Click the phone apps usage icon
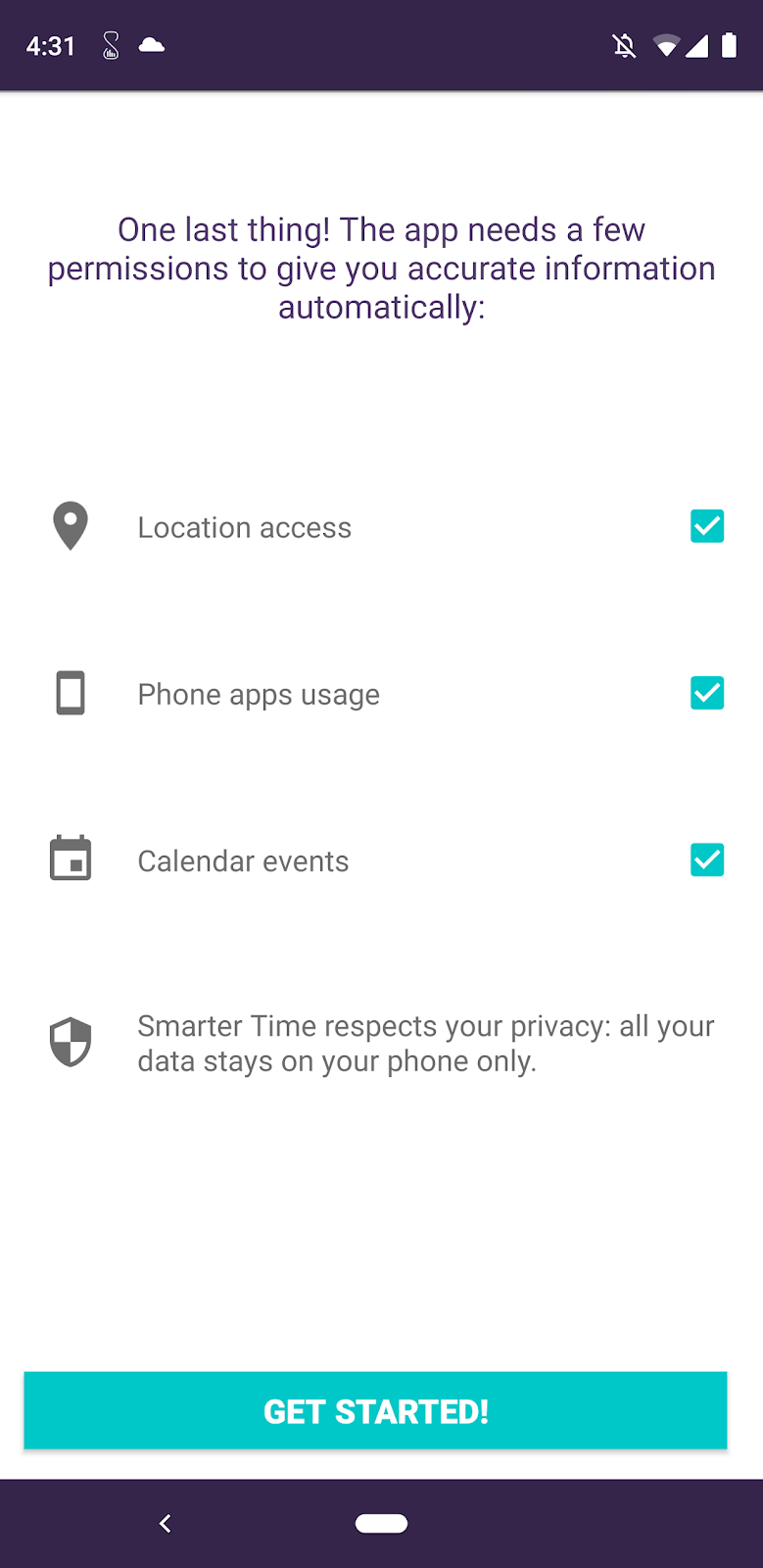 pos(70,693)
